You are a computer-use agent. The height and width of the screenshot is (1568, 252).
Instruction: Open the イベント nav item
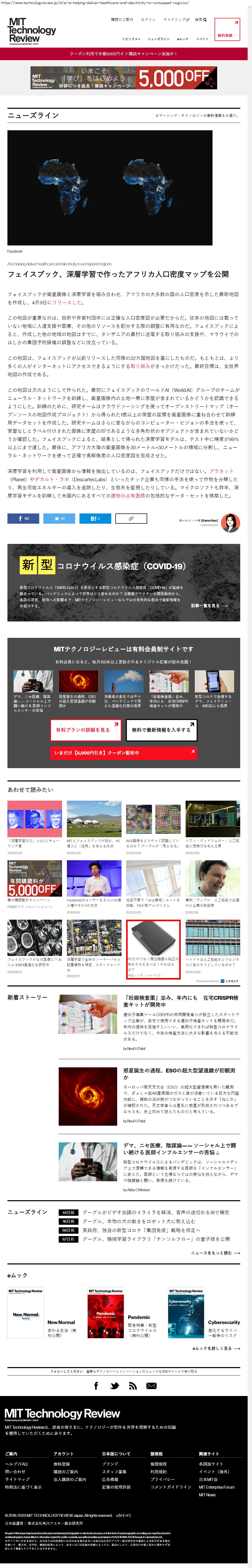(x=203, y=38)
